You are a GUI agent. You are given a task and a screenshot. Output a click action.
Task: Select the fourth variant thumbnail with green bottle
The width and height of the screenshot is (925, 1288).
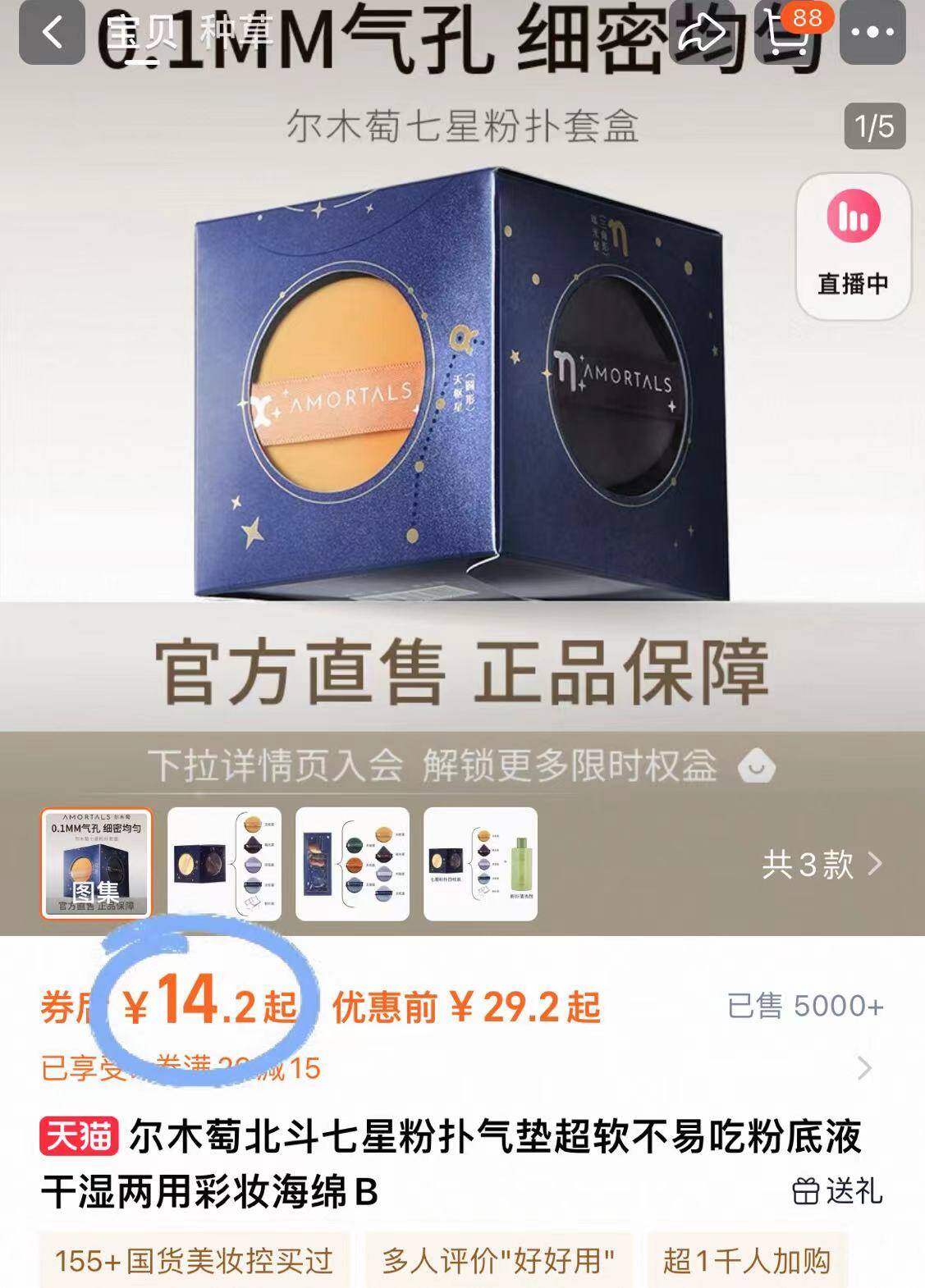coord(480,863)
